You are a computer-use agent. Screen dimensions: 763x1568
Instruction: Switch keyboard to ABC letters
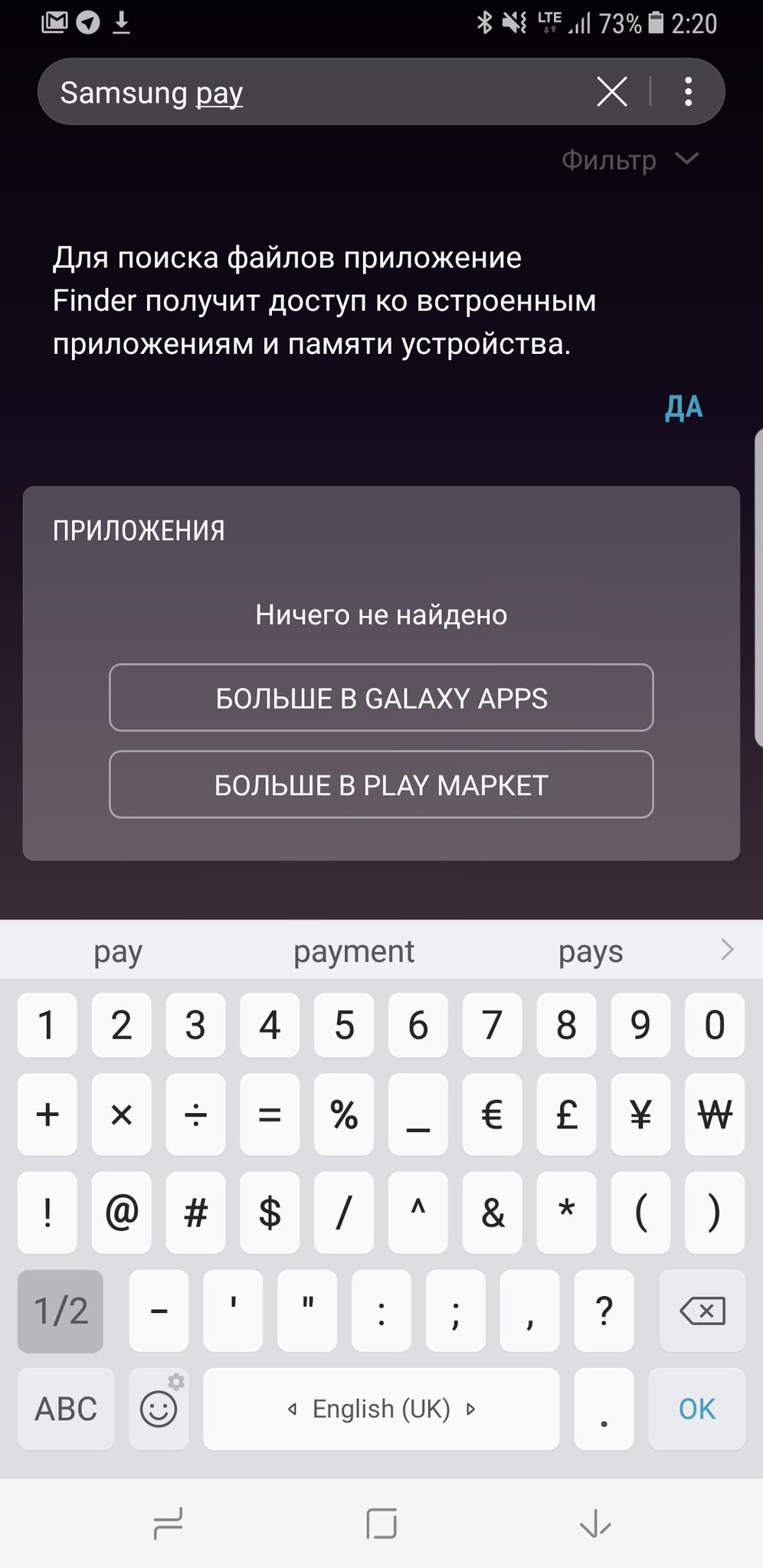pos(66,1409)
